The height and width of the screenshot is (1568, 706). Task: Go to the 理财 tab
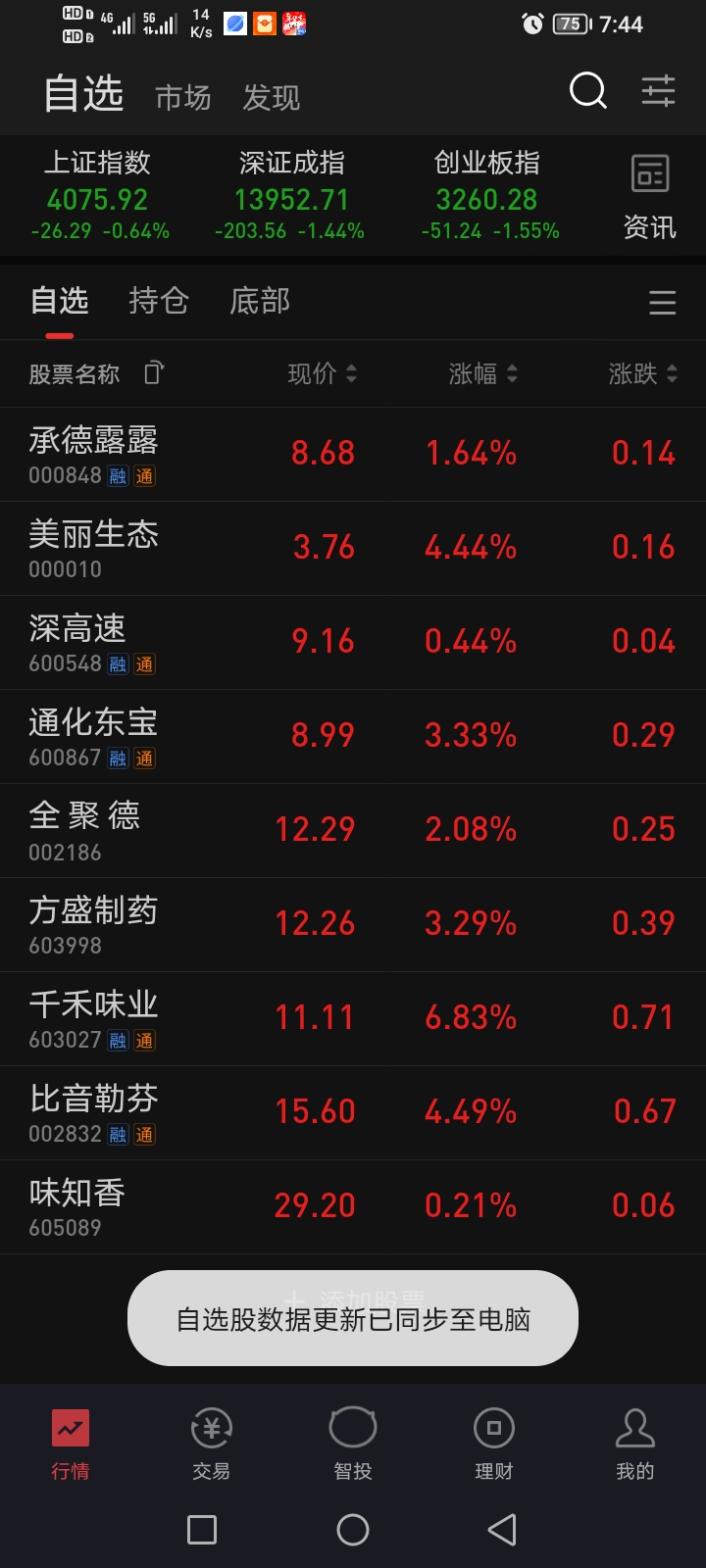(x=494, y=1444)
